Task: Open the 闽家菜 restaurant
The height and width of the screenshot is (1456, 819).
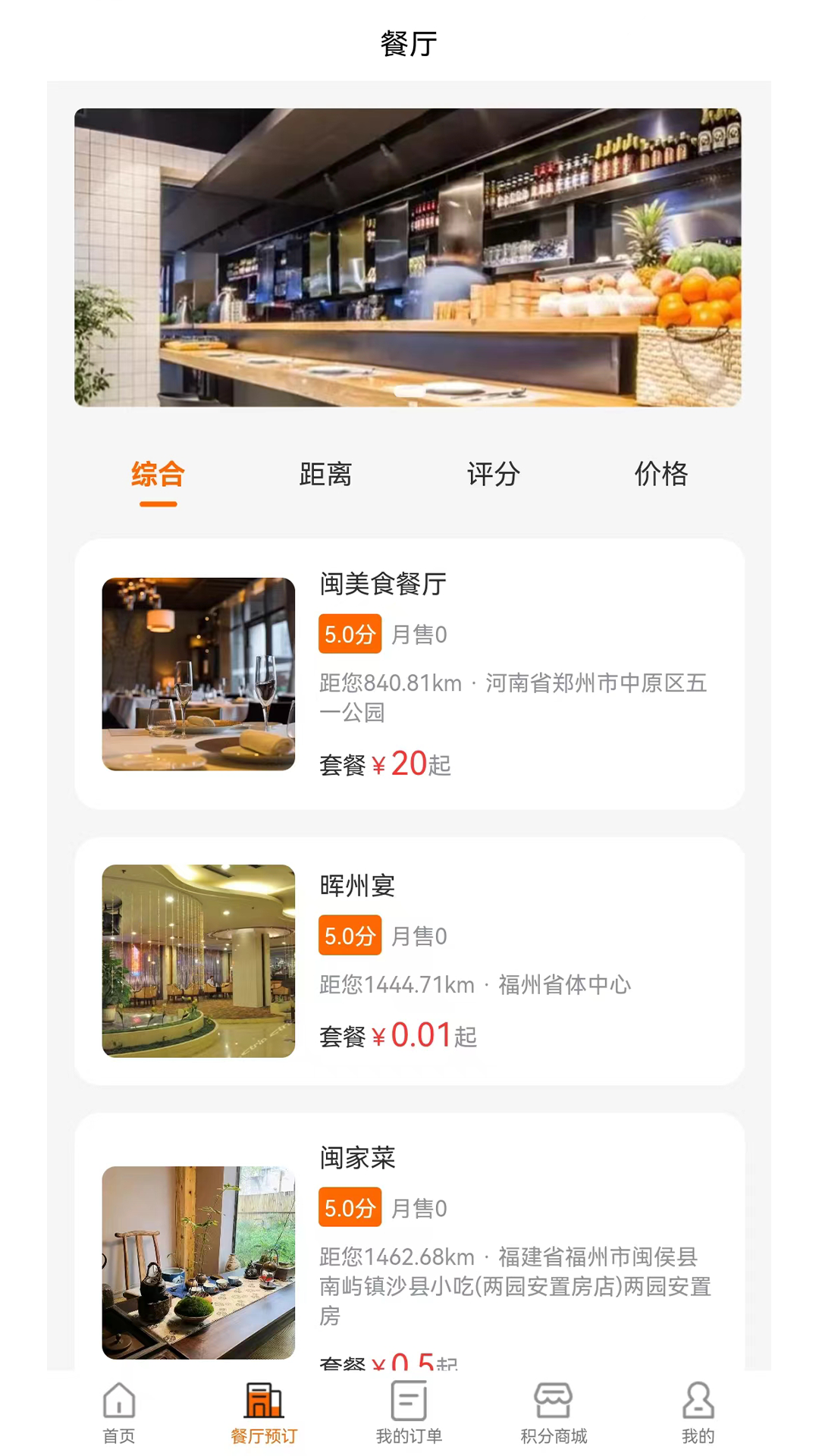Action: pyautogui.click(x=356, y=1158)
